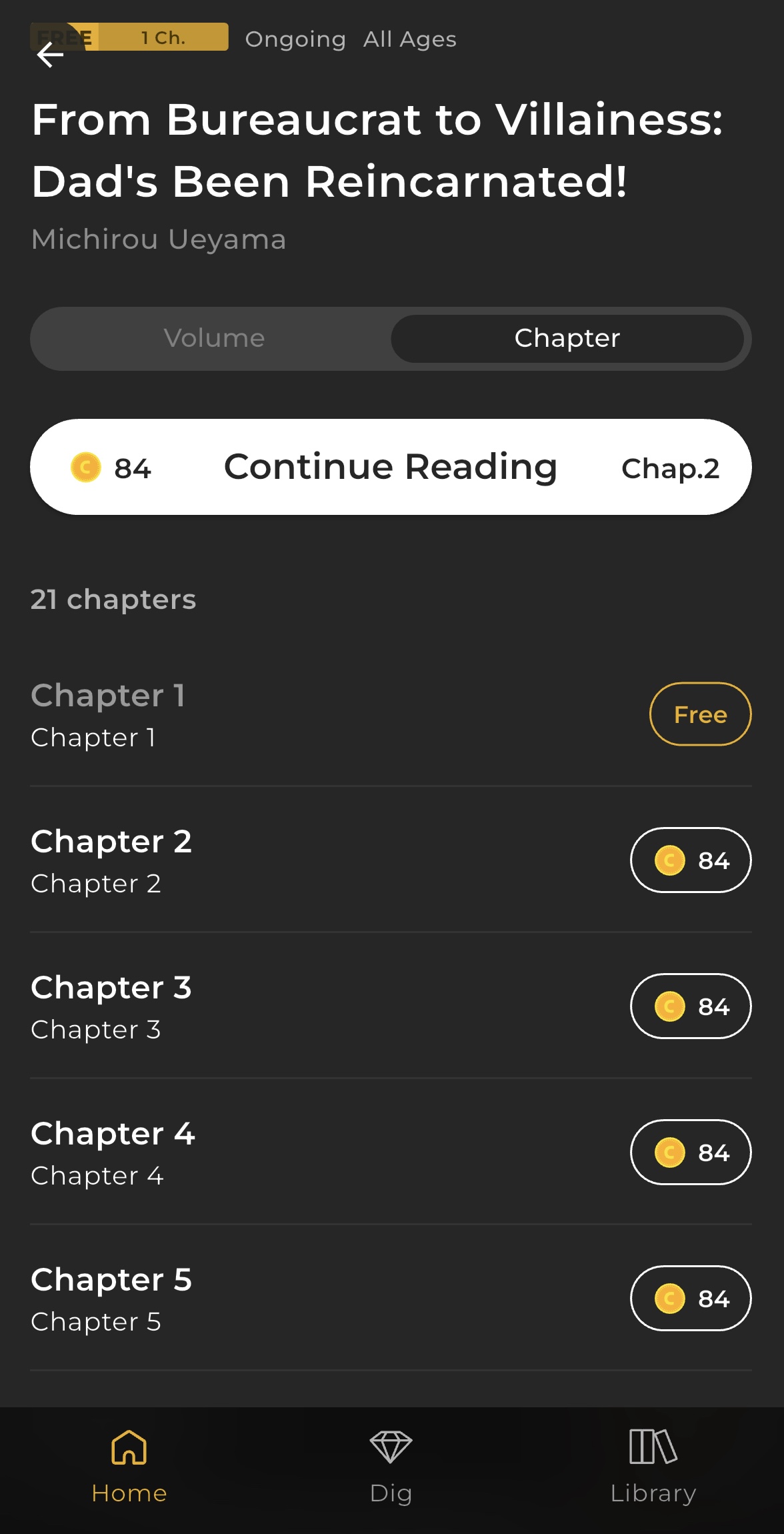Open the Chapter 1 row
Screen dimensions: 784x1534
(391, 714)
